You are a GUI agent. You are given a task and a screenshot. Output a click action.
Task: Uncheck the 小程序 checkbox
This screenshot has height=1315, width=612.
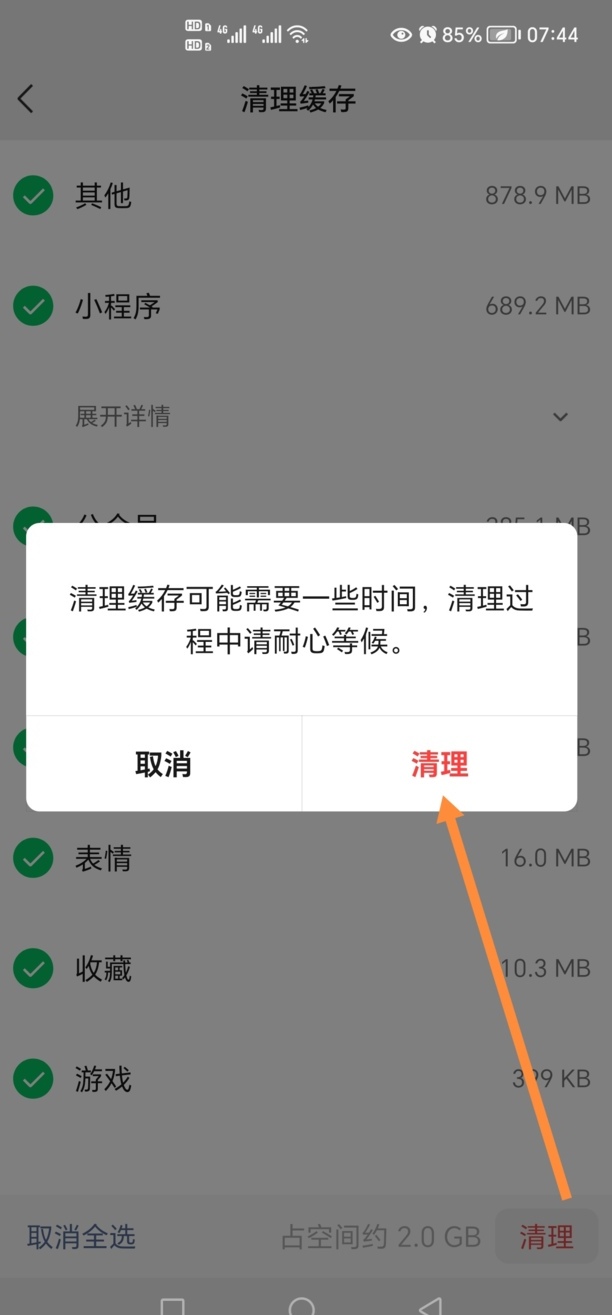pos(33,306)
